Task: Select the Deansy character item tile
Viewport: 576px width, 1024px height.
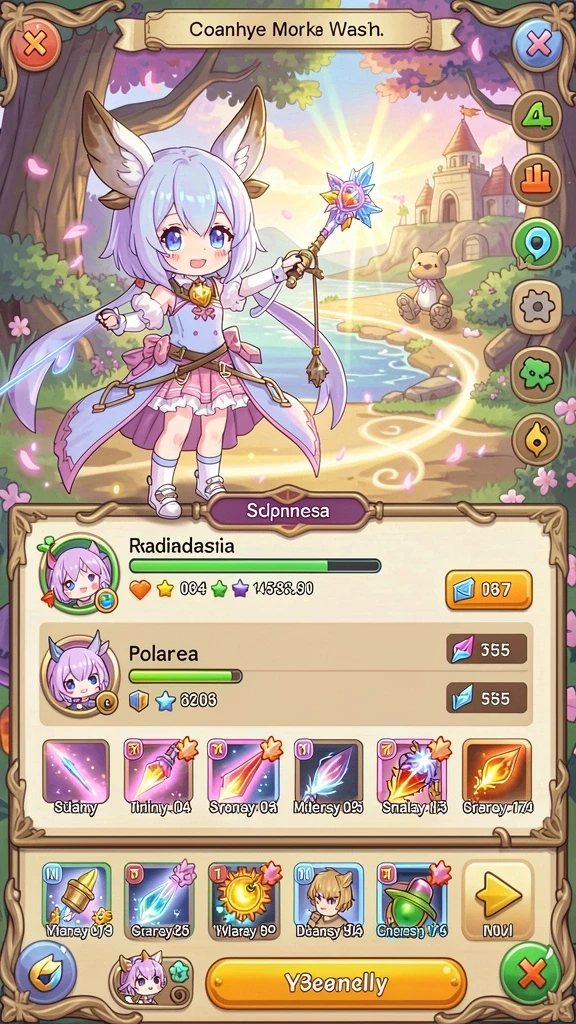Action: tap(328, 901)
